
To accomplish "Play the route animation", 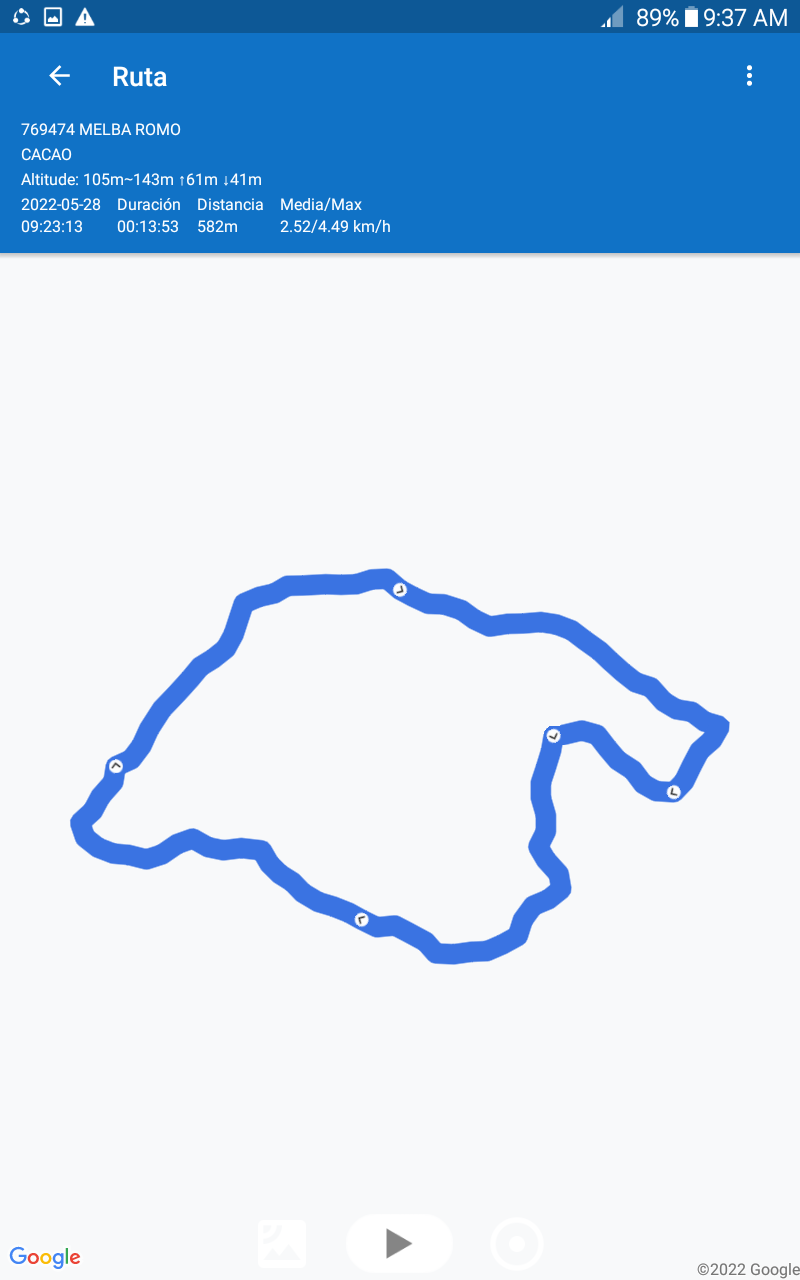I will pyautogui.click(x=399, y=1243).
